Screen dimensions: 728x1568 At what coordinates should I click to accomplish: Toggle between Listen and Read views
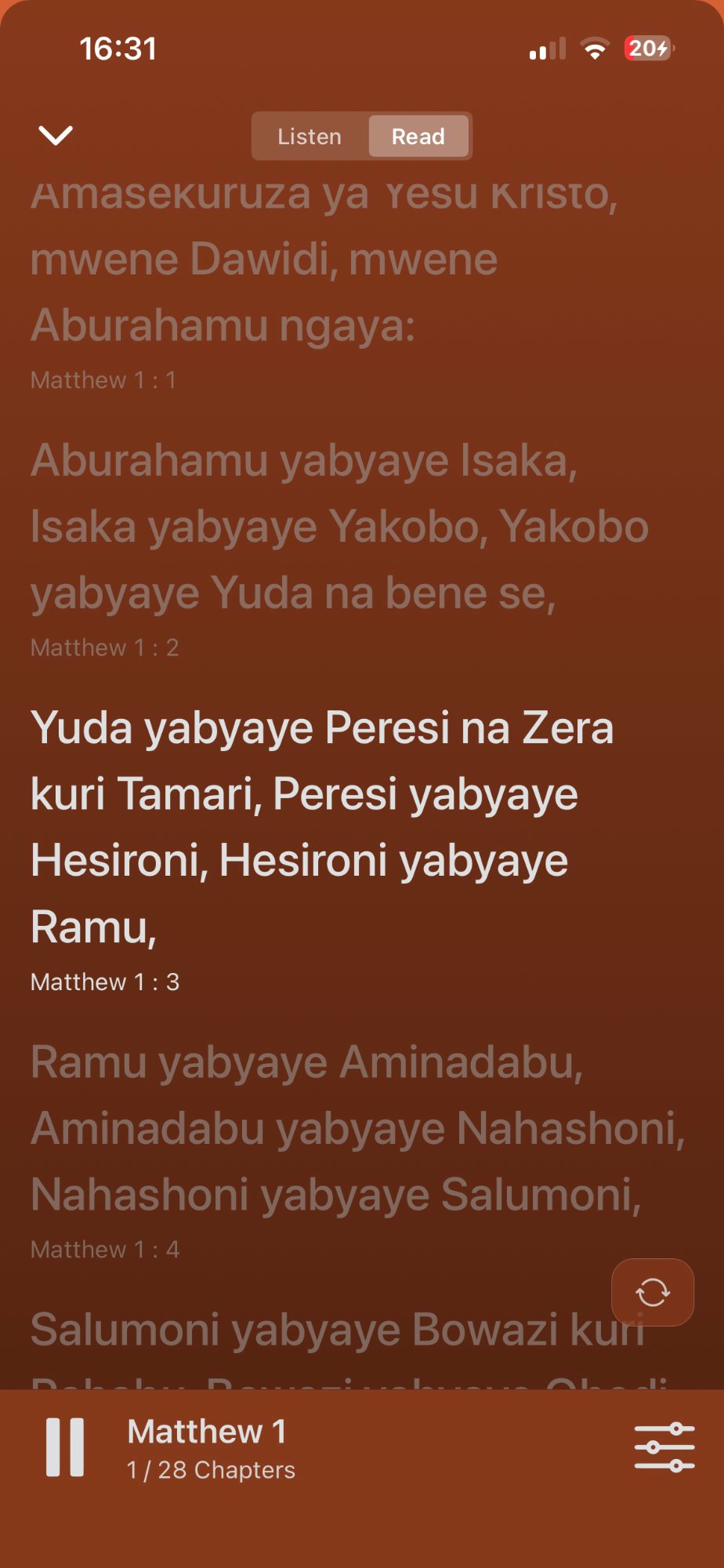coord(360,137)
